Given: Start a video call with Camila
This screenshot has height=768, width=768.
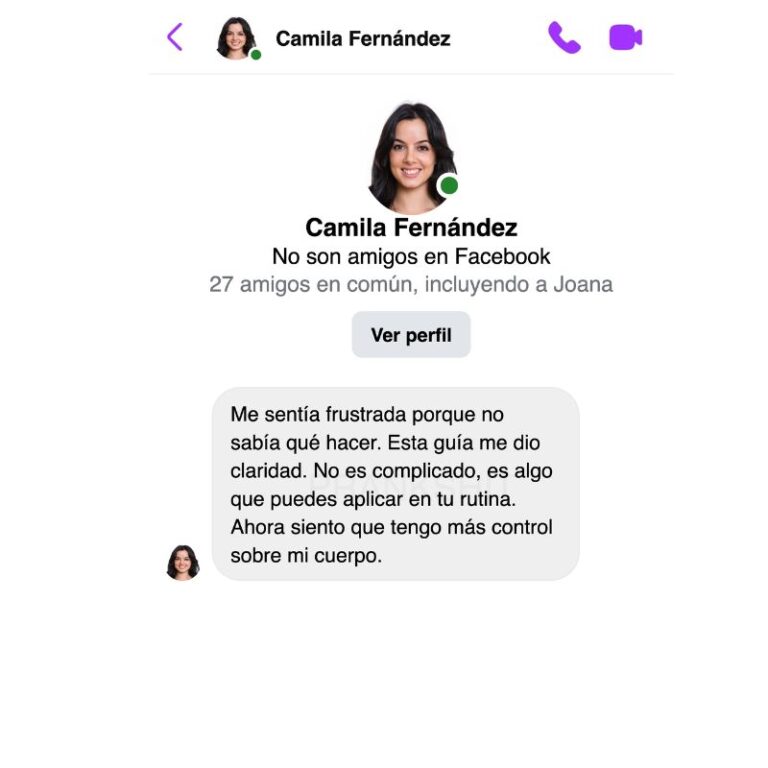Looking at the screenshot, I should (x=625, y=38).
